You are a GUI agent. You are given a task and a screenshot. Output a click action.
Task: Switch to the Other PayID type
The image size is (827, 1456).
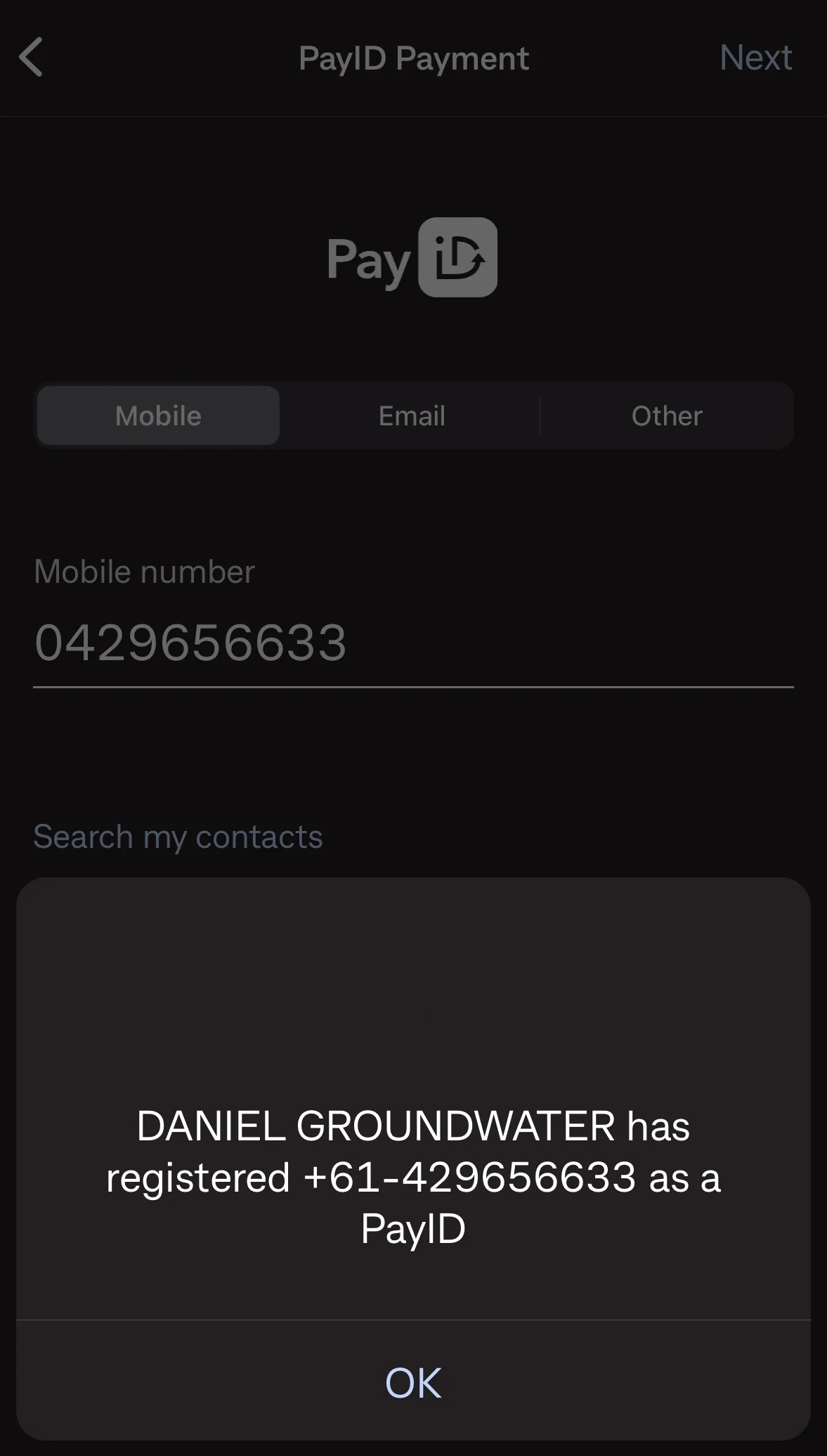(666, 415)
